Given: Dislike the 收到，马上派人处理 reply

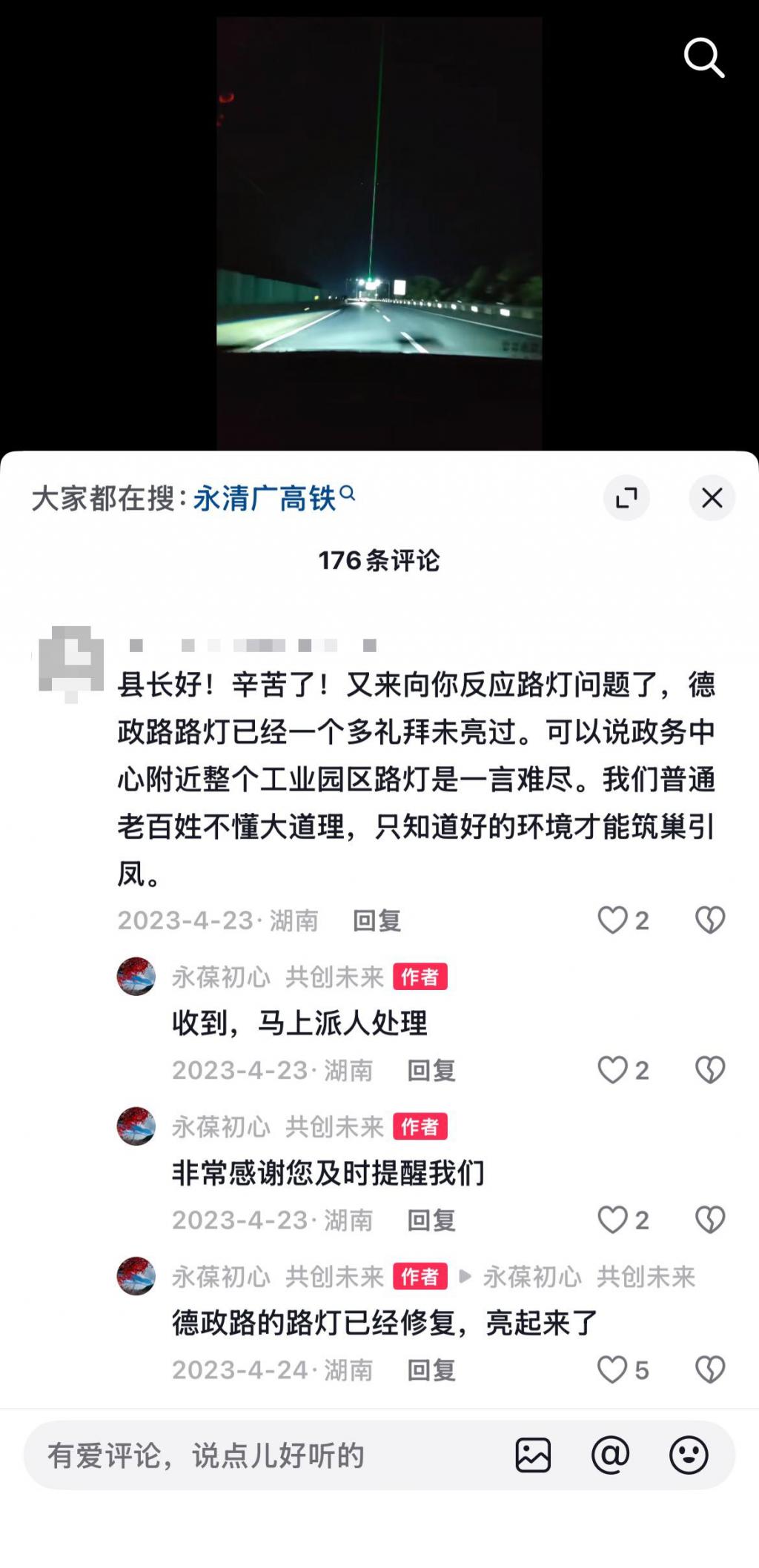Looking at the screenshot, I should click(709, 1070).
